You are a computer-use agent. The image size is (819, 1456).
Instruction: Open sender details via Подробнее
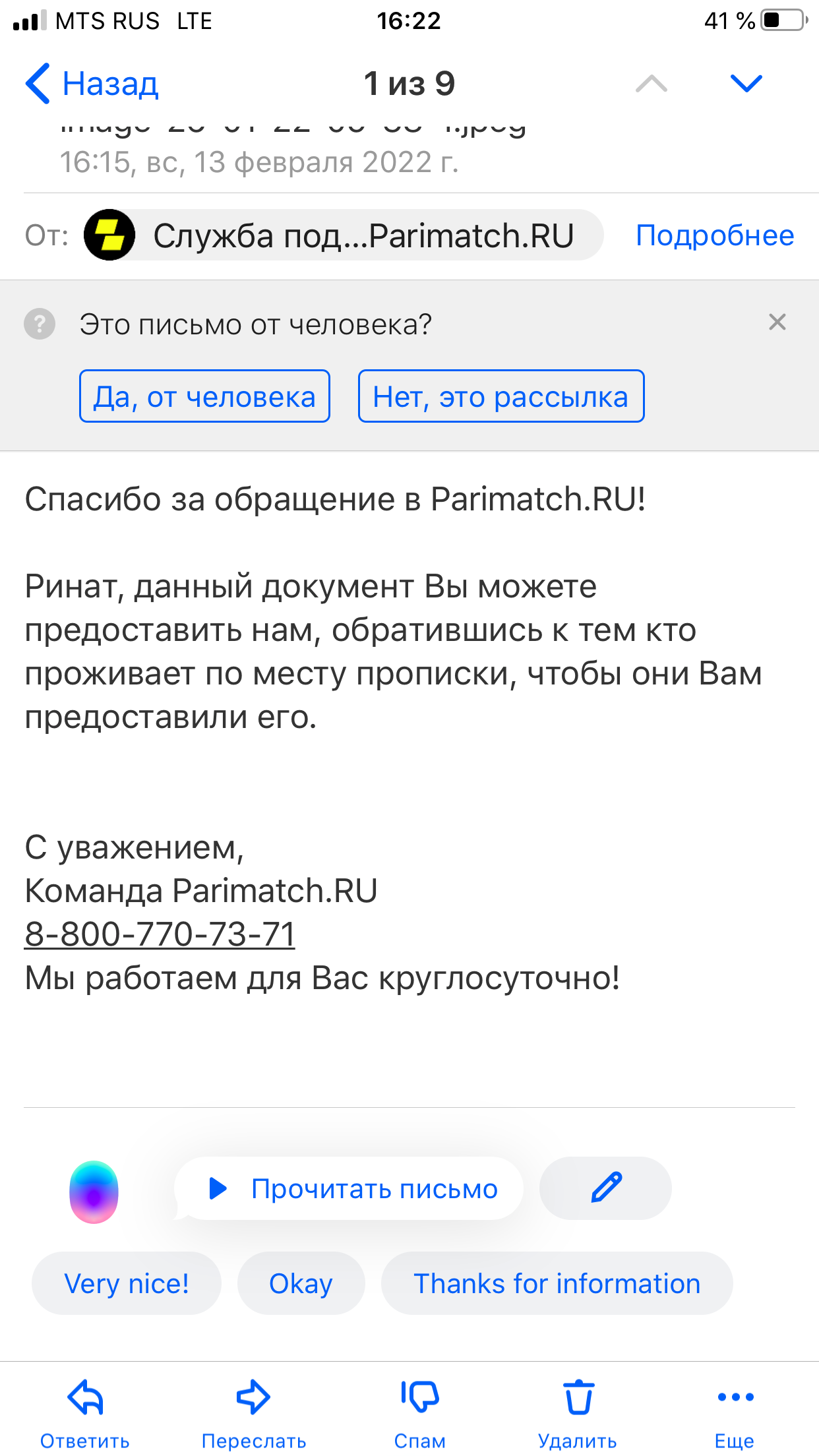pyautogui.click(x=714, y=235)
